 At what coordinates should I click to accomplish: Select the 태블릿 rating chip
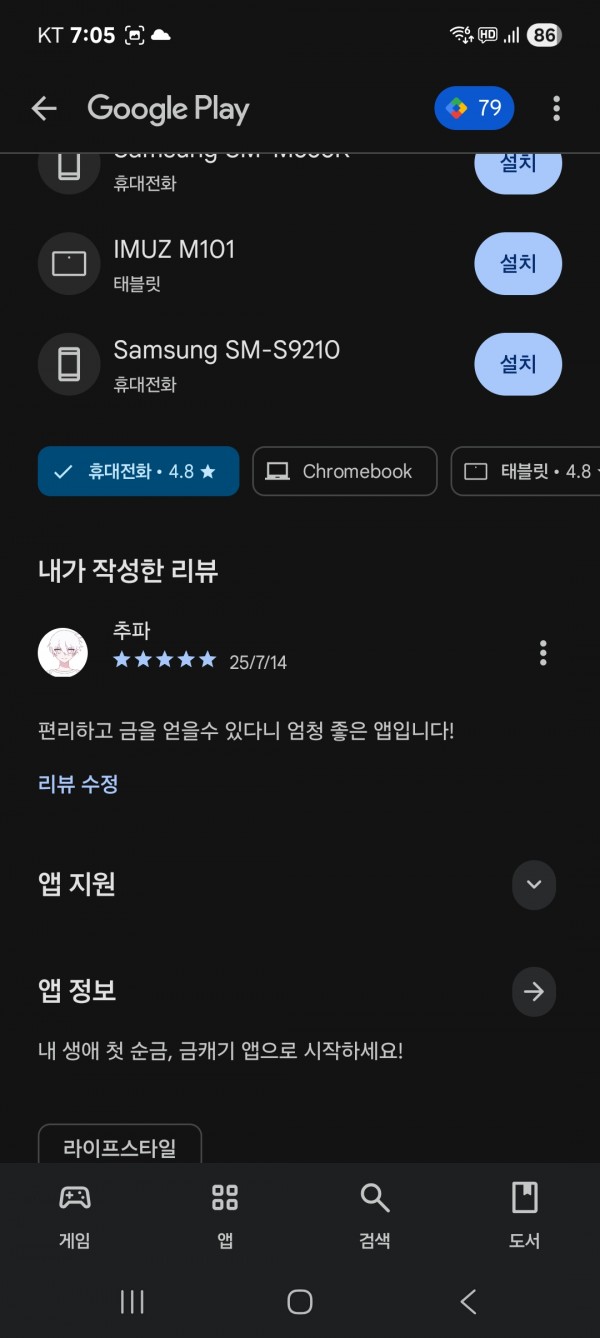point(526,471)
